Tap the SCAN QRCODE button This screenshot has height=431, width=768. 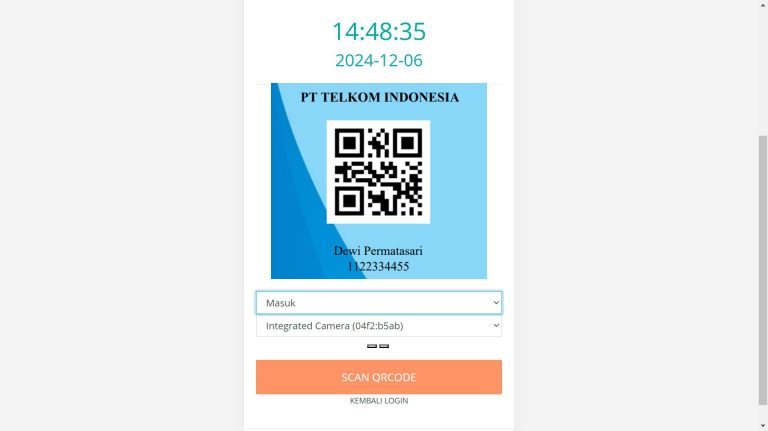378,377
